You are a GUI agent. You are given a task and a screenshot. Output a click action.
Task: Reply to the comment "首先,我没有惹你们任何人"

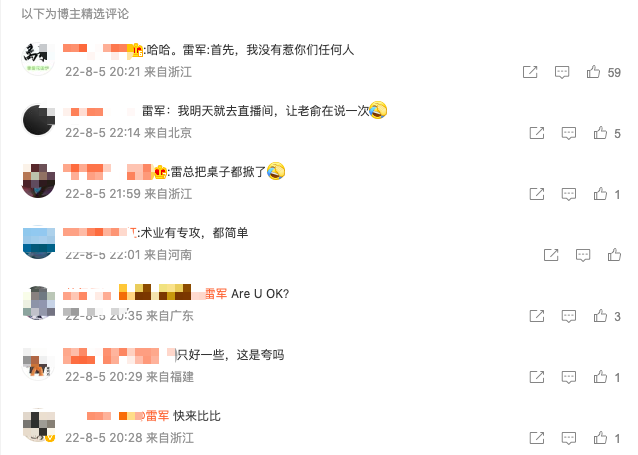(x=562, y=73)
